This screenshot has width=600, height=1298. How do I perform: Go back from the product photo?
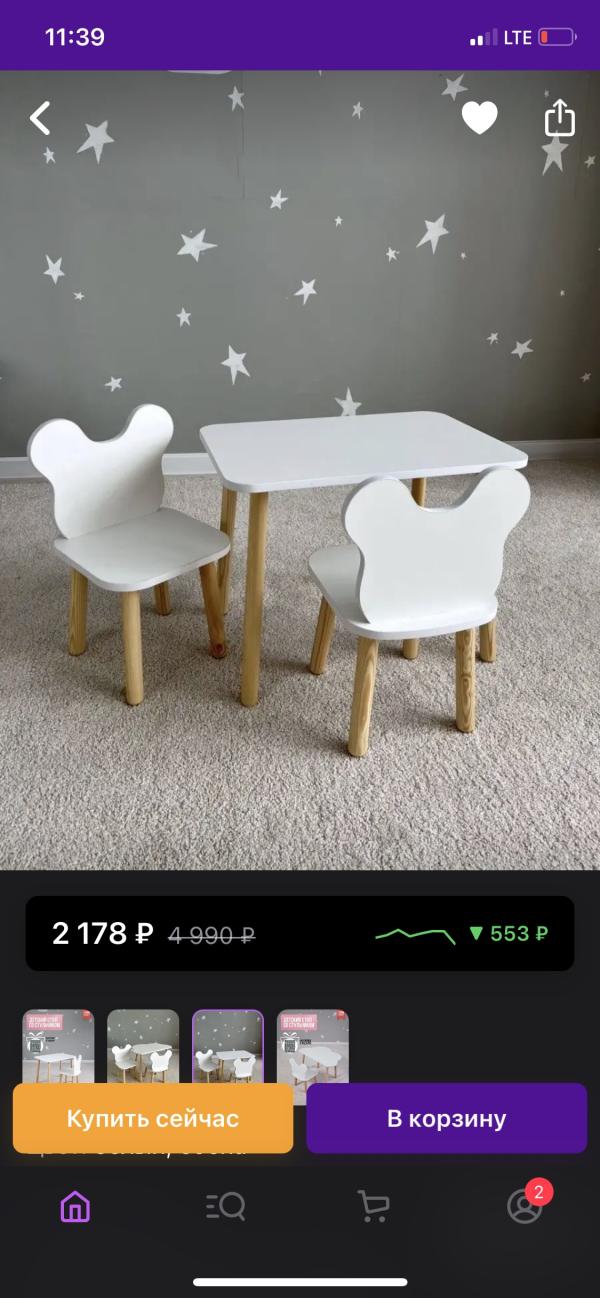point(40,119)
